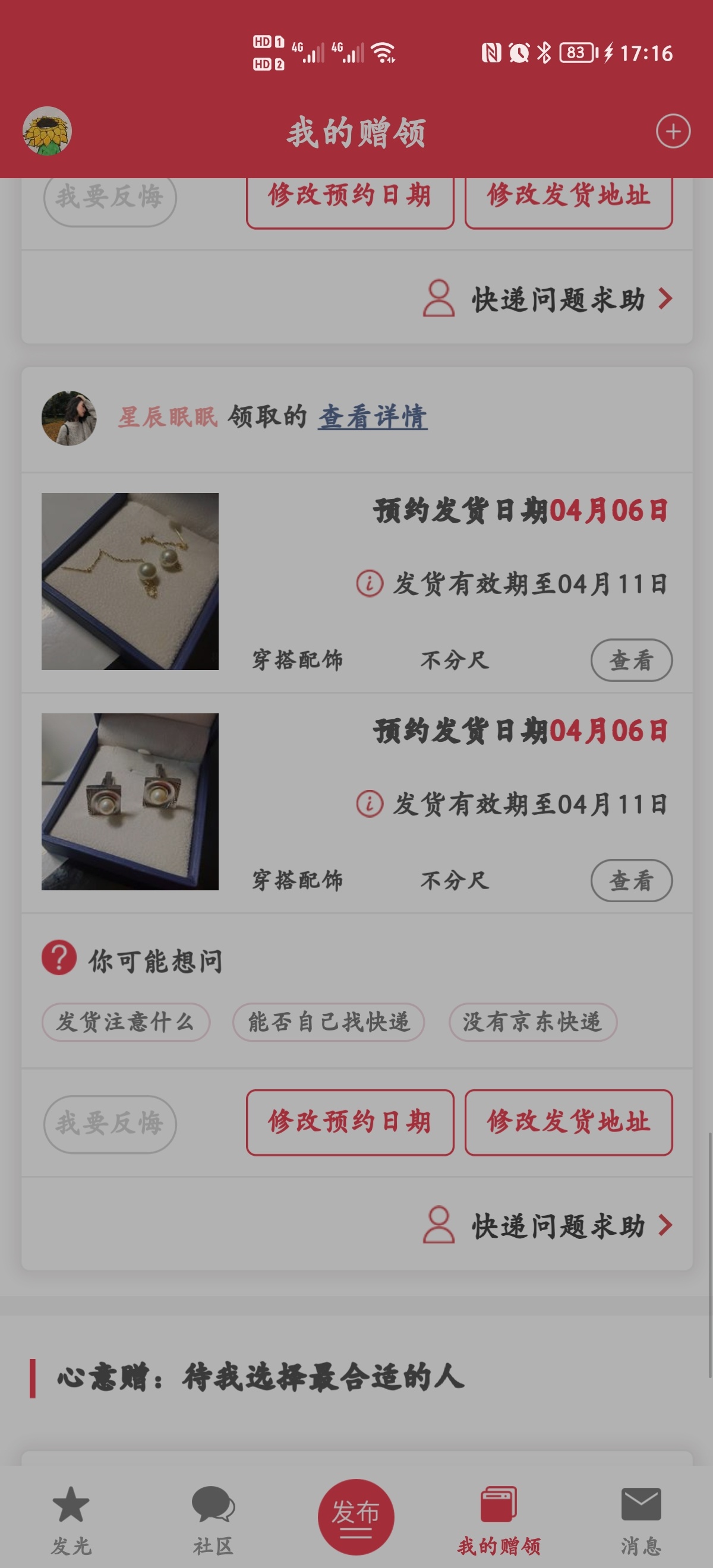The width and height of the screenshot is (713, 1568).
Task: Tap the red 发布 button
Action: (x=355, y=1516)
